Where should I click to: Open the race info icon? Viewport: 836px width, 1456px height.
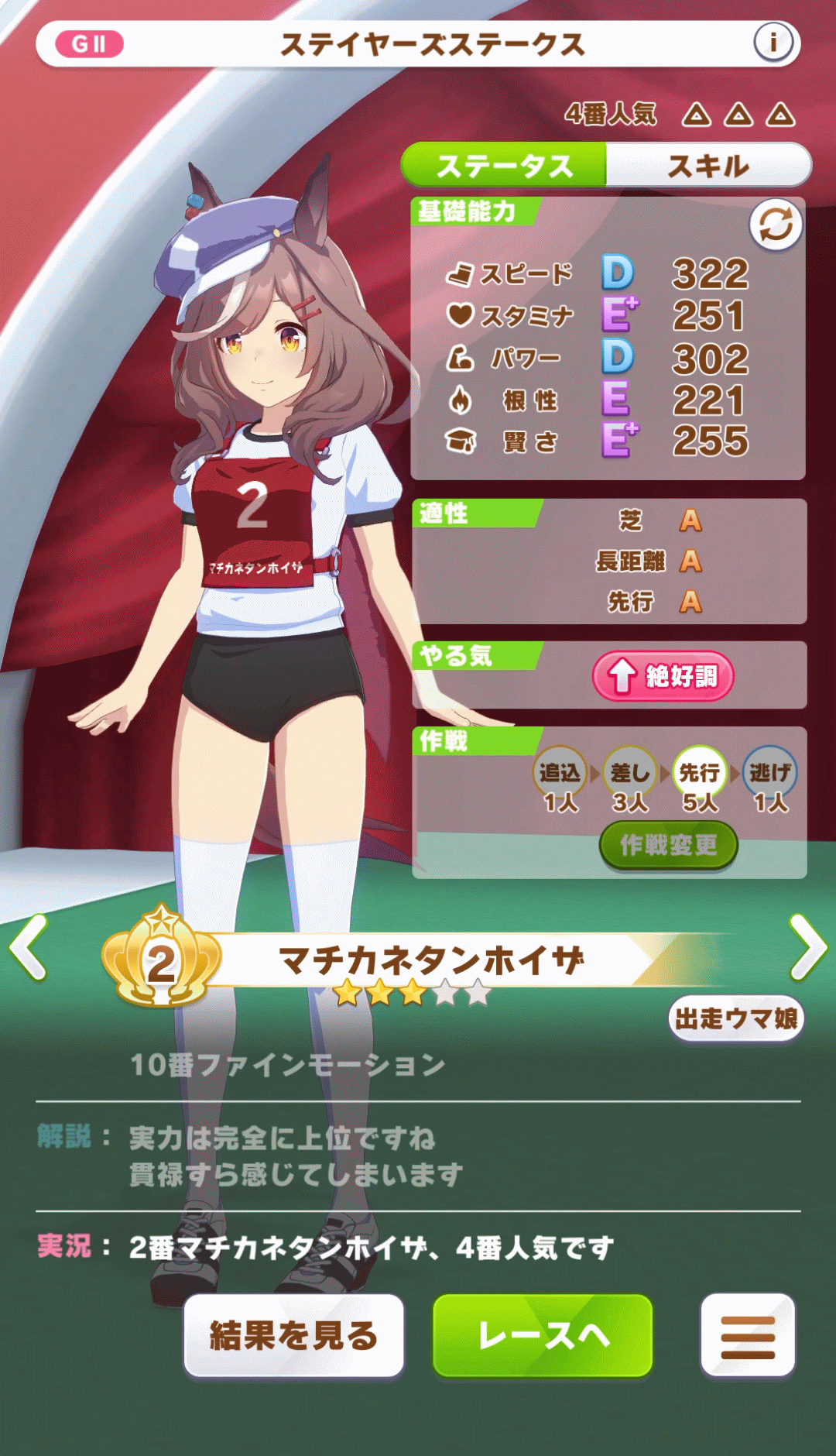[773, 43]
